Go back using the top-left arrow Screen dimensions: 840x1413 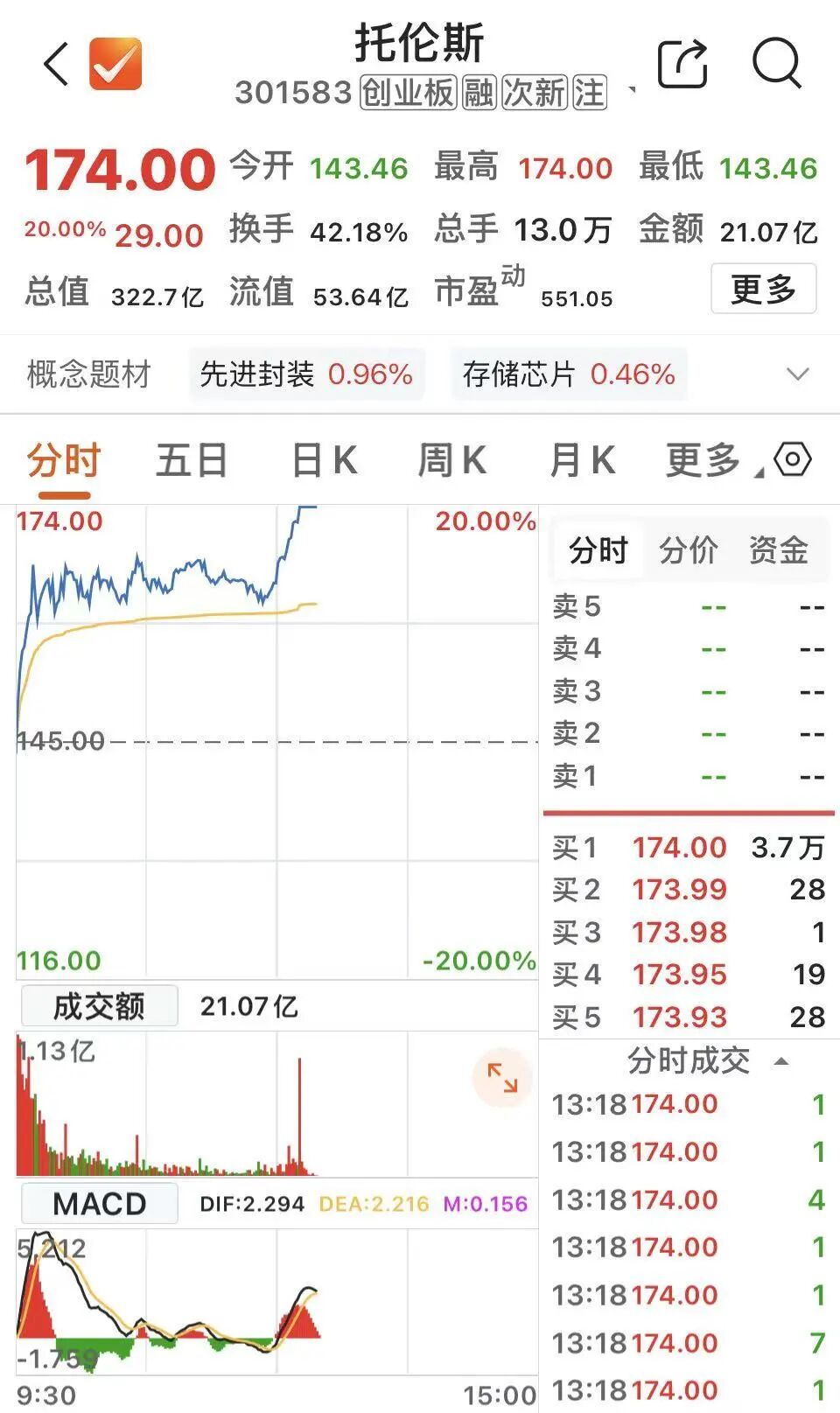tap(56, 64)
